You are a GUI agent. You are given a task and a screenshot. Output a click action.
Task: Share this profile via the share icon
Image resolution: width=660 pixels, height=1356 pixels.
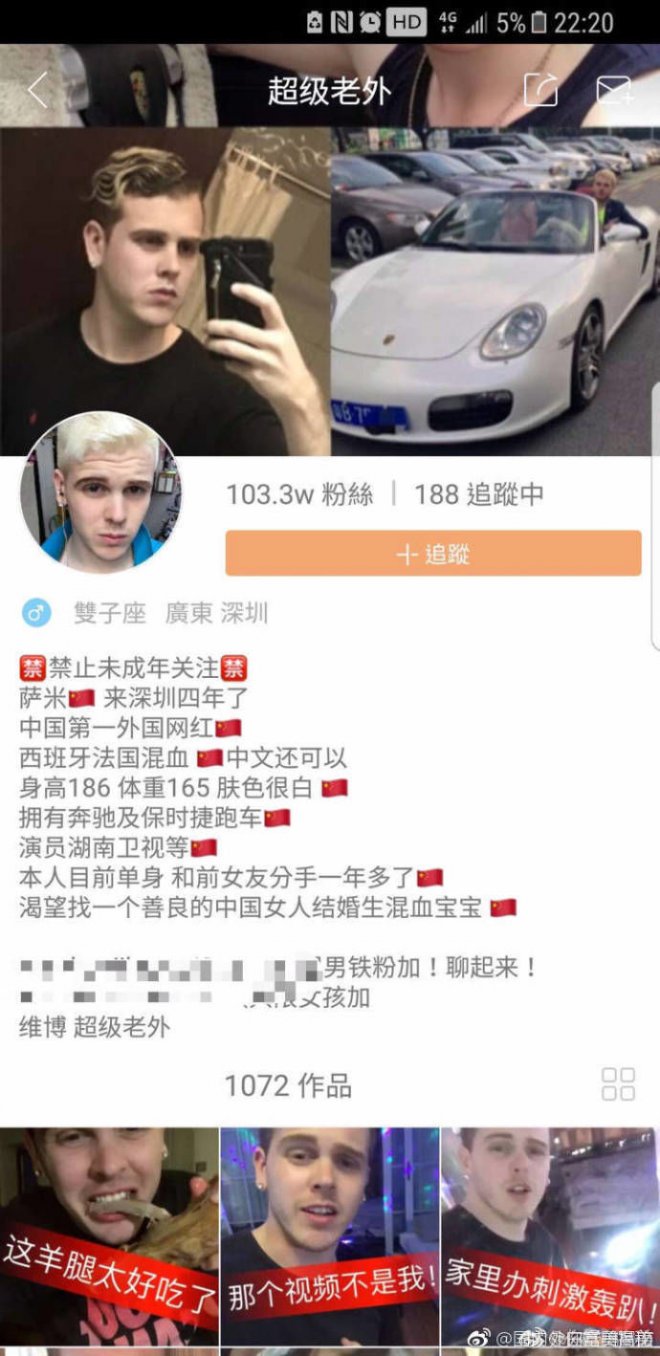pyautogui.click(x=540, y=90)
